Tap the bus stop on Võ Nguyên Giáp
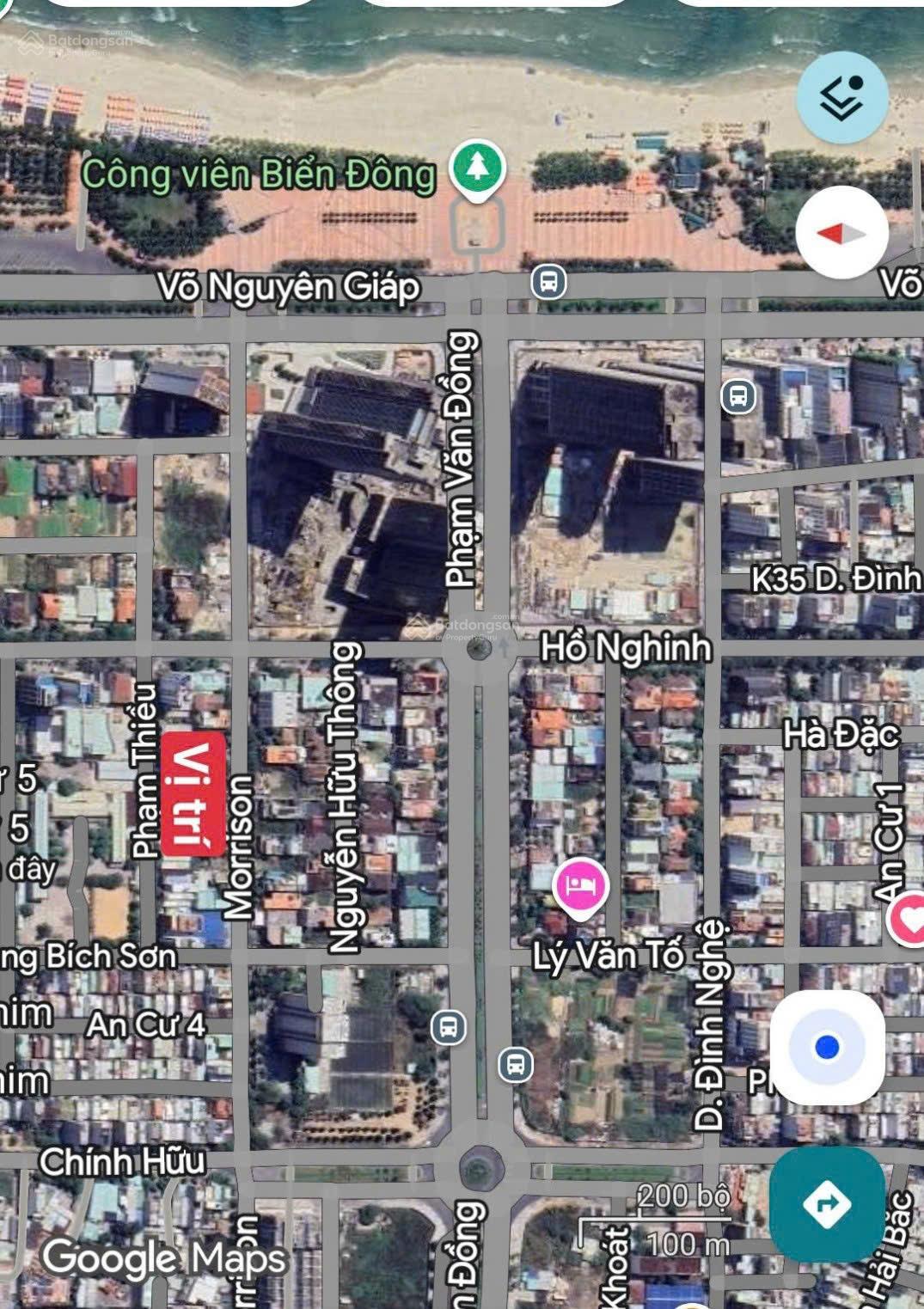924x1309 pixels. click(x=548, y=281)
